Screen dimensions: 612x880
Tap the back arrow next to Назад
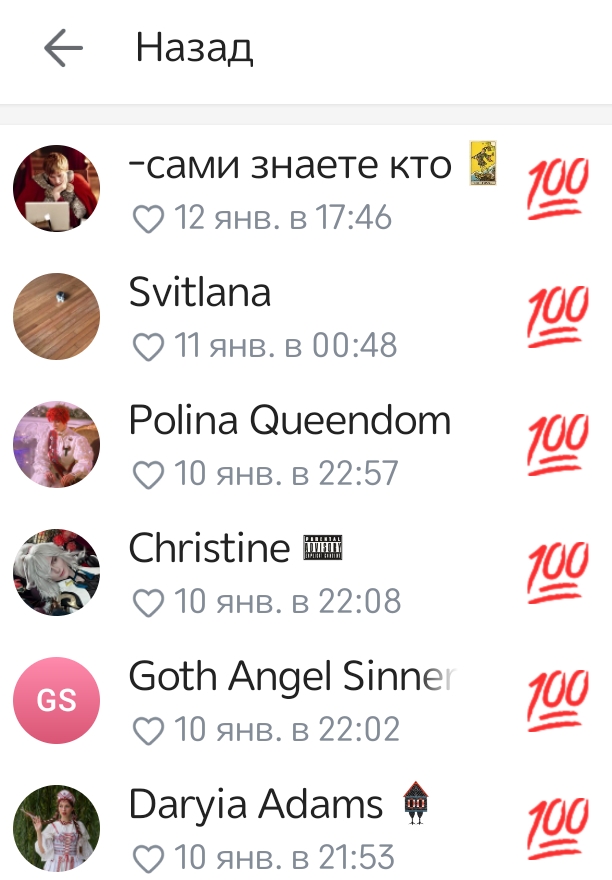click(x=63, y=47)
